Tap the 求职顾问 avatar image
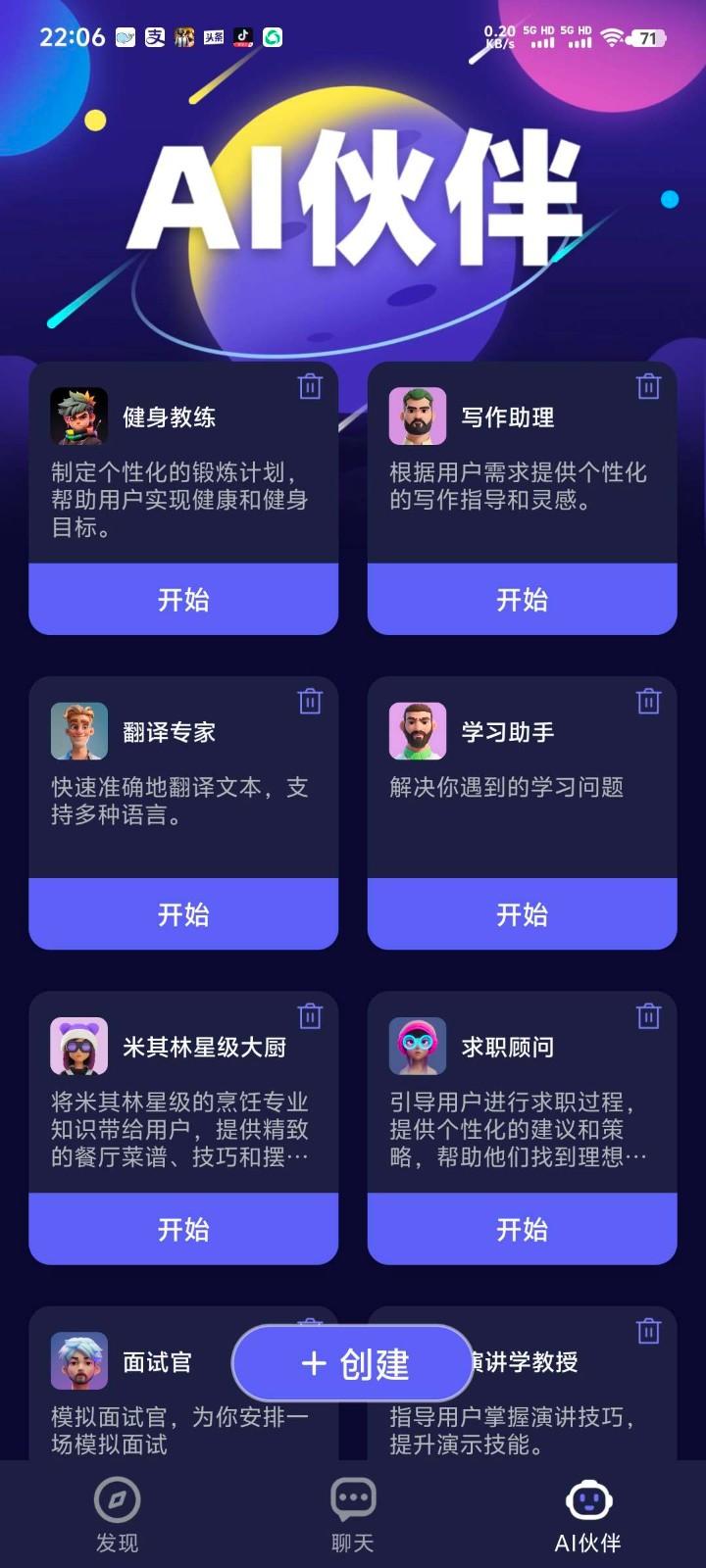The image size is (706, 1568). [x=419, y=1045]
